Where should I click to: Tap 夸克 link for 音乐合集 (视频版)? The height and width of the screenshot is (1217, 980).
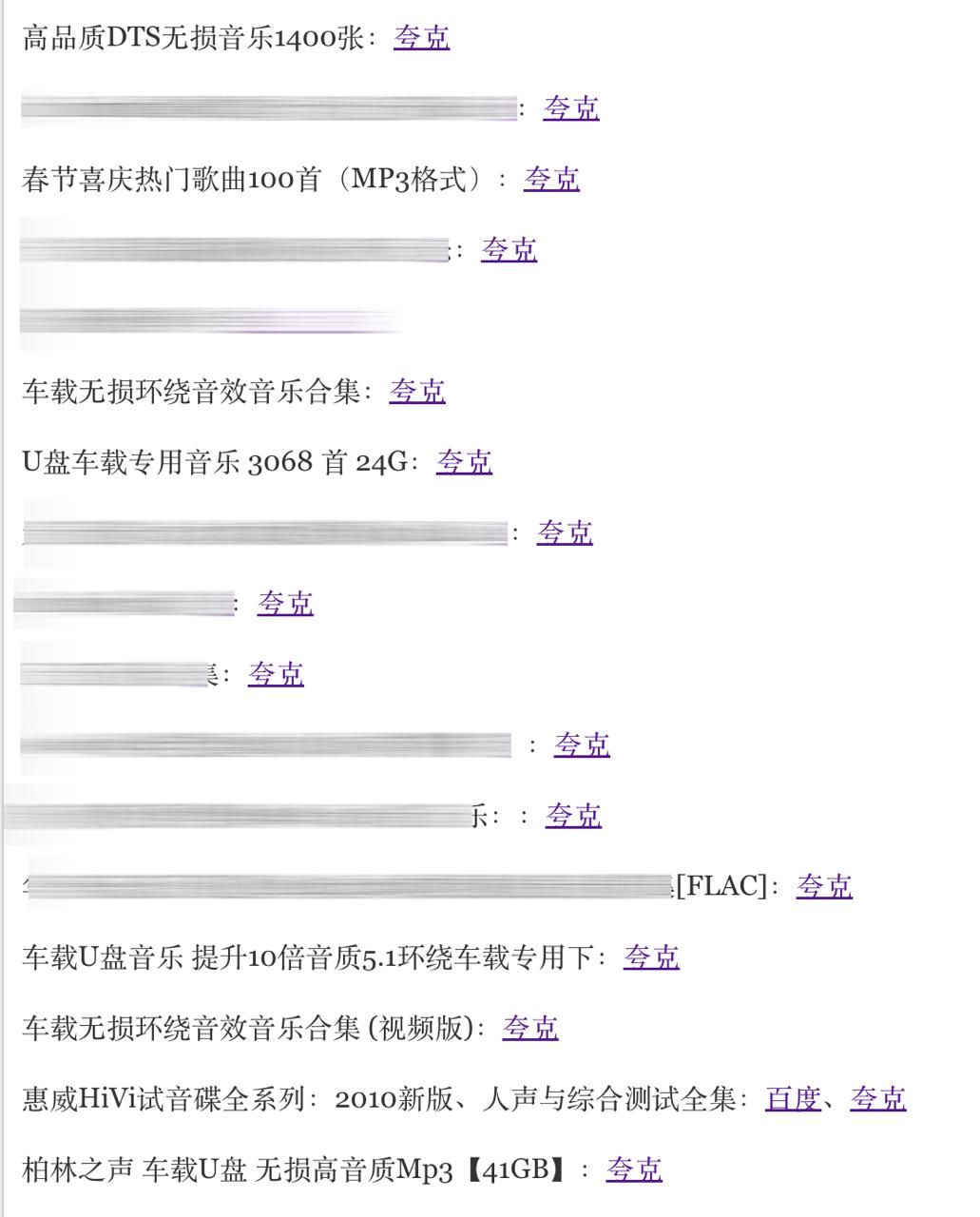click(x=530, y=1028)
